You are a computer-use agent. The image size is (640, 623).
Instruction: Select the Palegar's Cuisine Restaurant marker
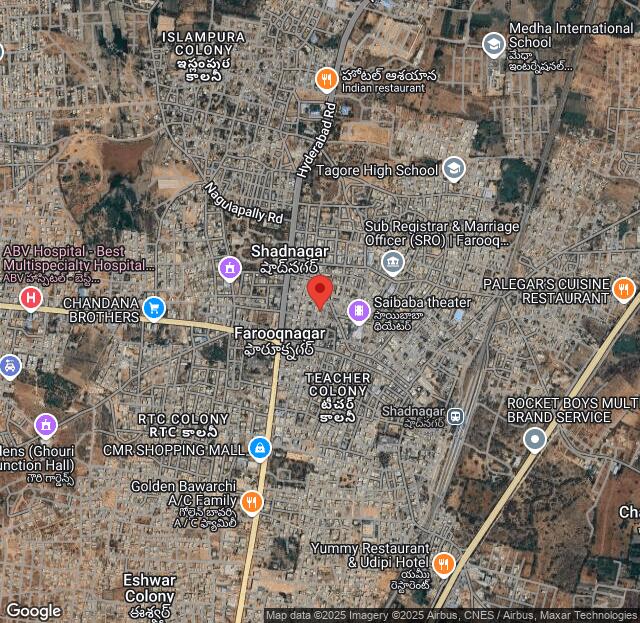click(x=623, y=290)
